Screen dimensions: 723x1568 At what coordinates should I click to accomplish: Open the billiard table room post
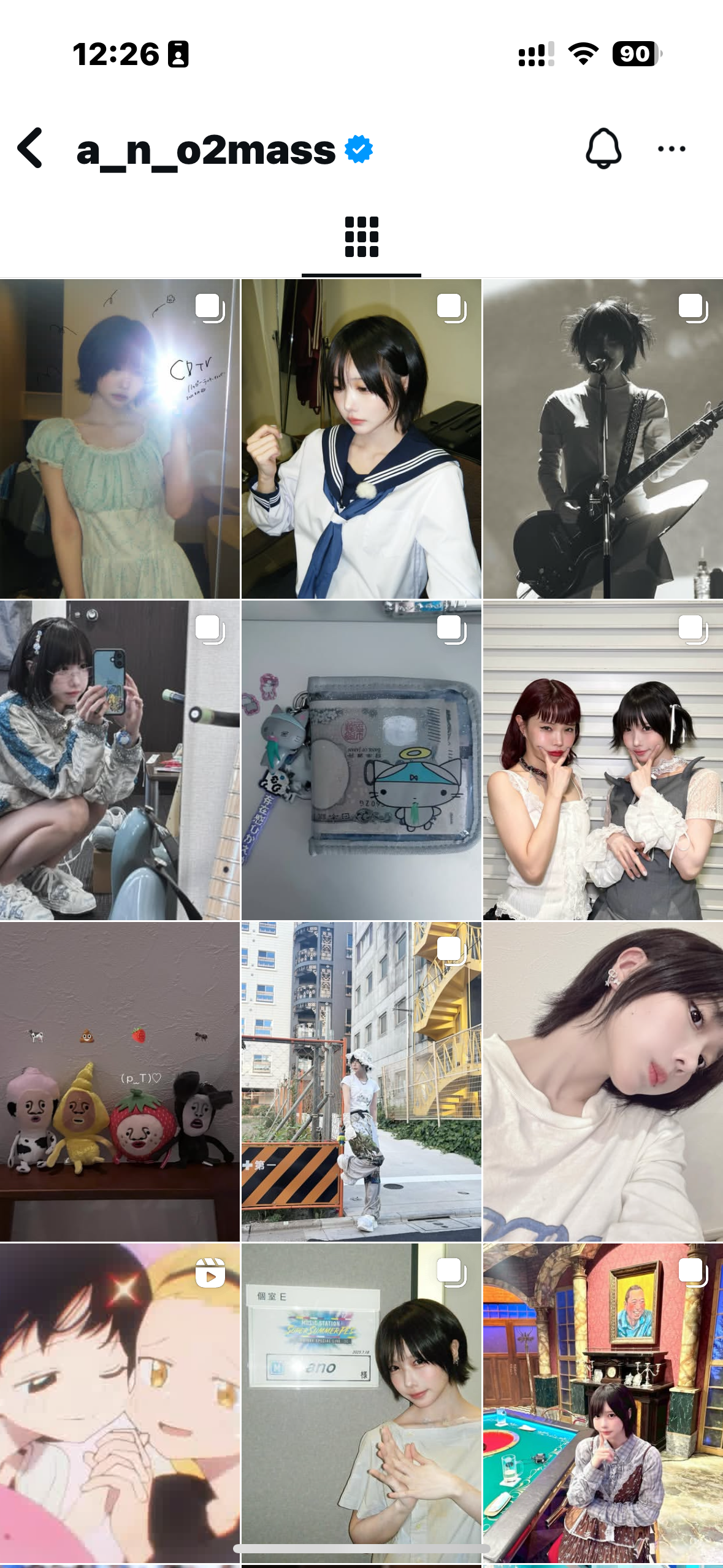coord(603,1403)
